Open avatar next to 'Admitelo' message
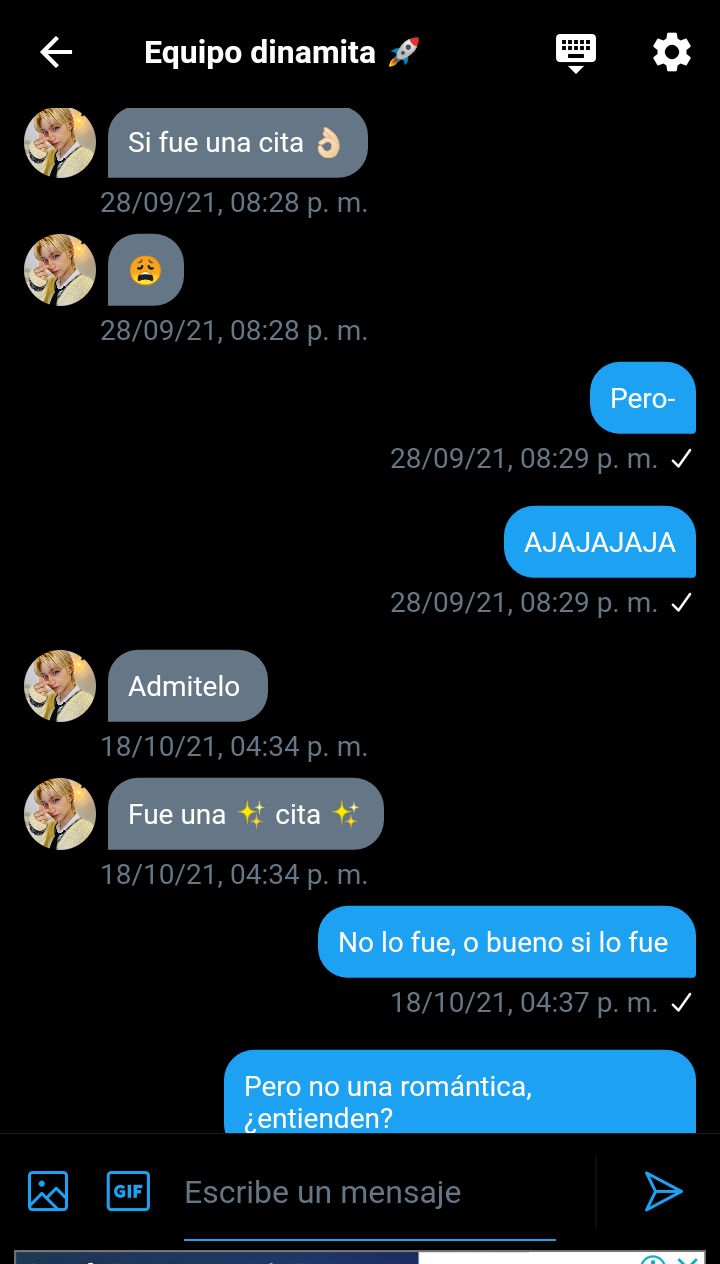 pos(60,686)
